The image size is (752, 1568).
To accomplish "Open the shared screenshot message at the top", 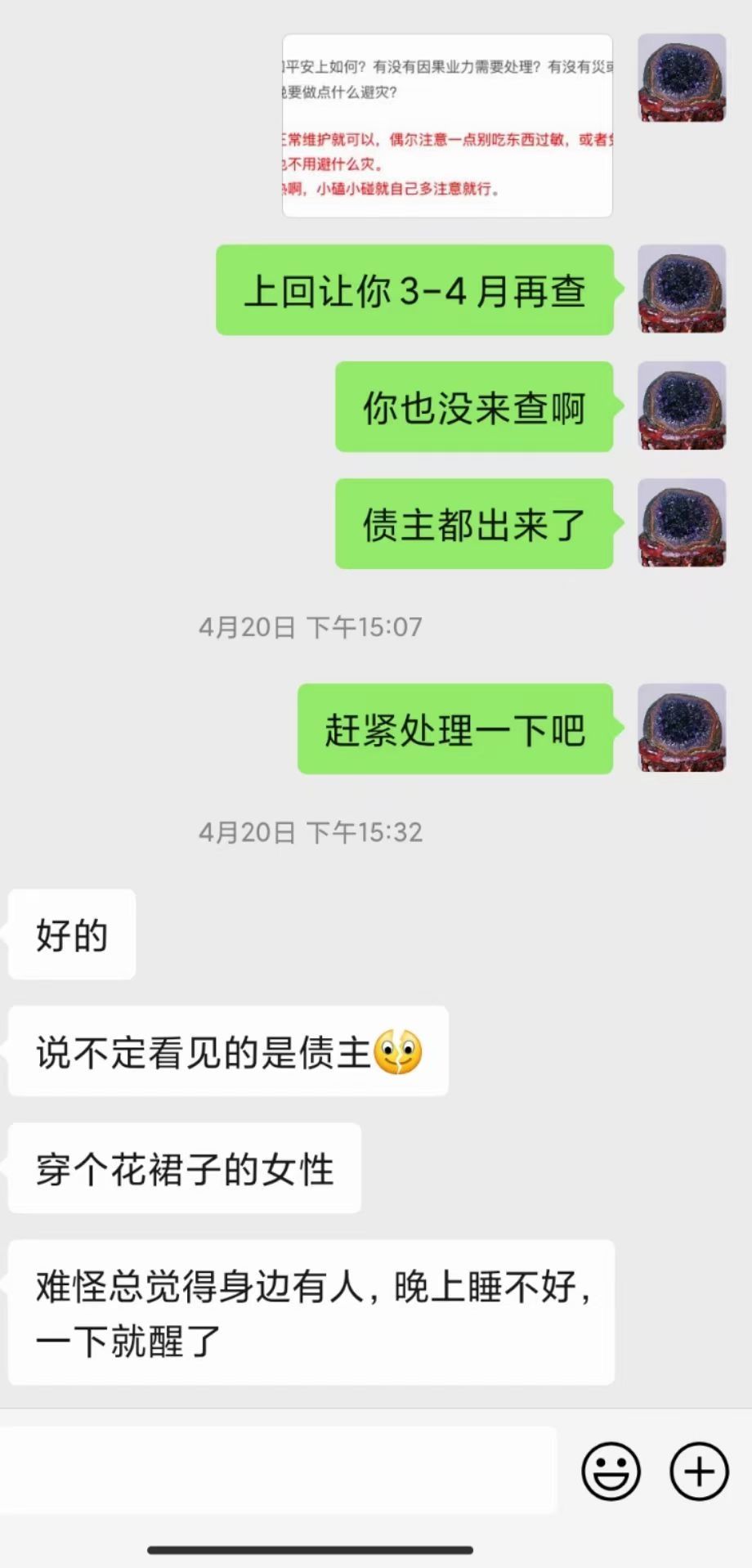I will (446, 123).
